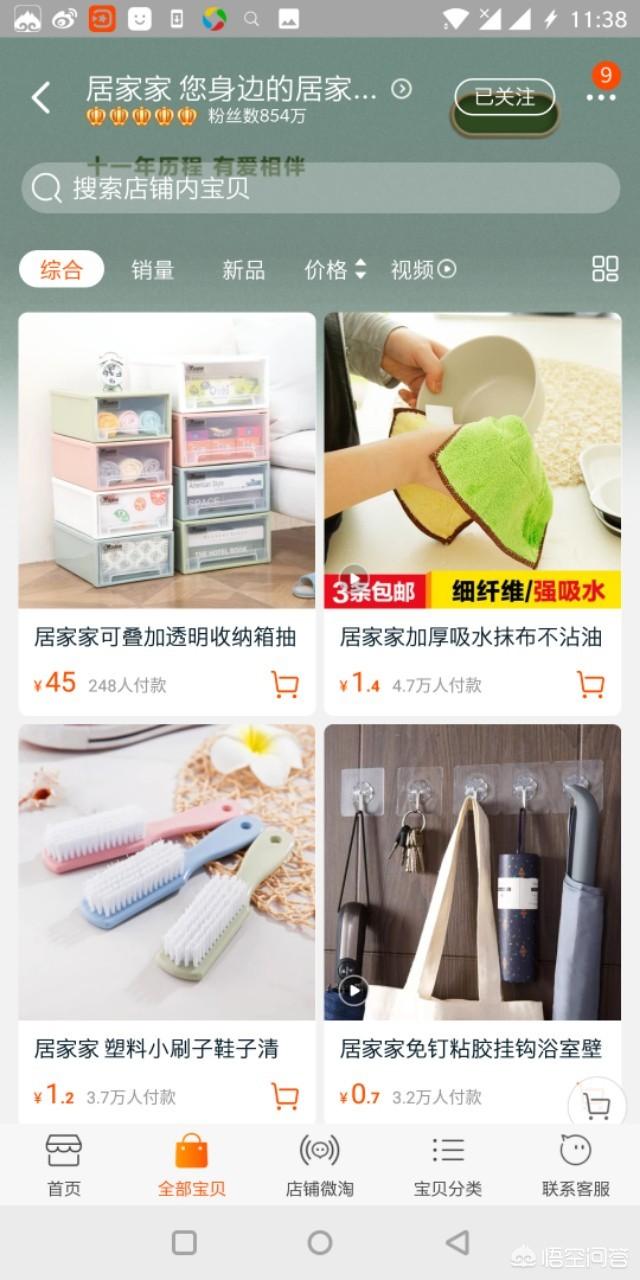Add the ¥1.4 cleaning cloth to cart
This screenshot has width=640, height=1280.
pyautogui.click(x=591, y=684)
